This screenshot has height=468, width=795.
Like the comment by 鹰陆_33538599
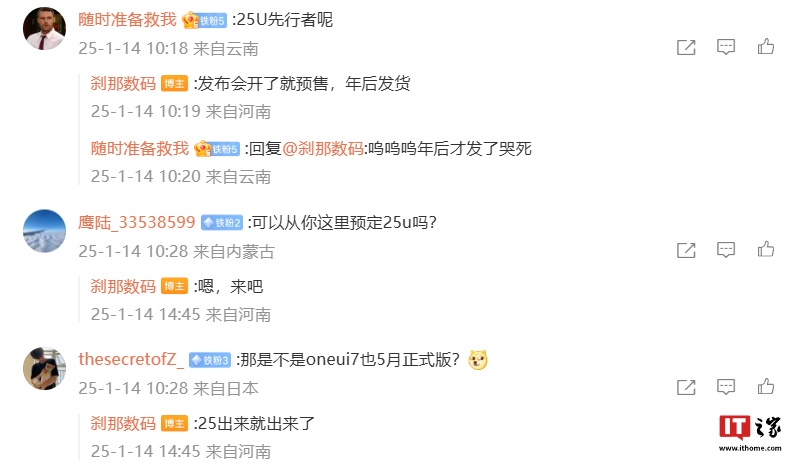(x=766, y=250)
